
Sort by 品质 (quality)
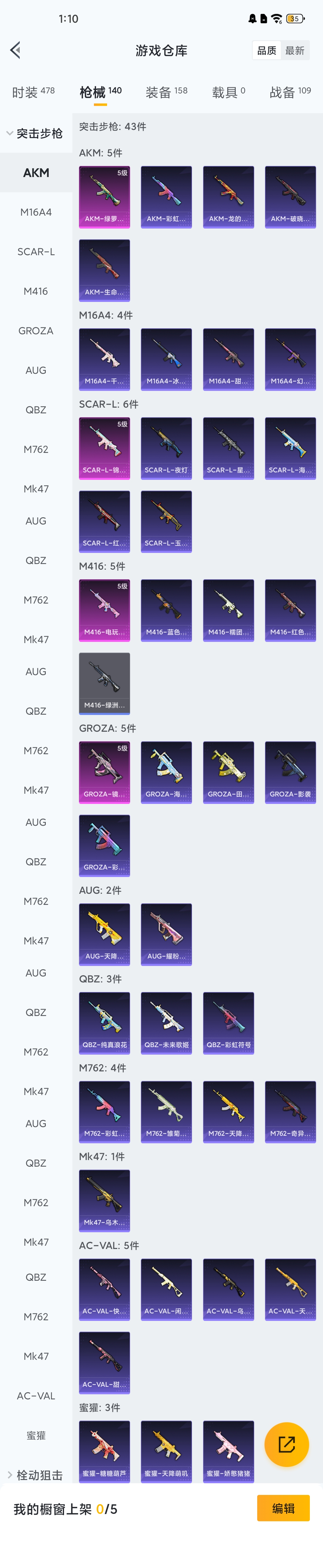266,51
